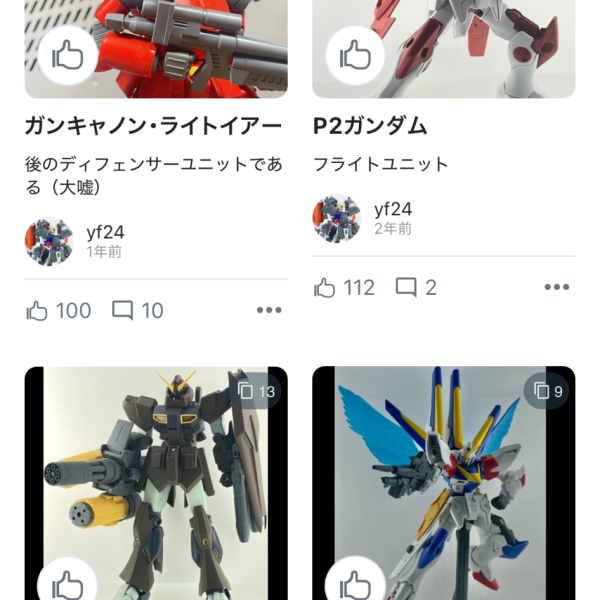Open the P2ガンダム post
Image resolution: width=600 pixels, height=600 pixels.
tap(370, 126)
